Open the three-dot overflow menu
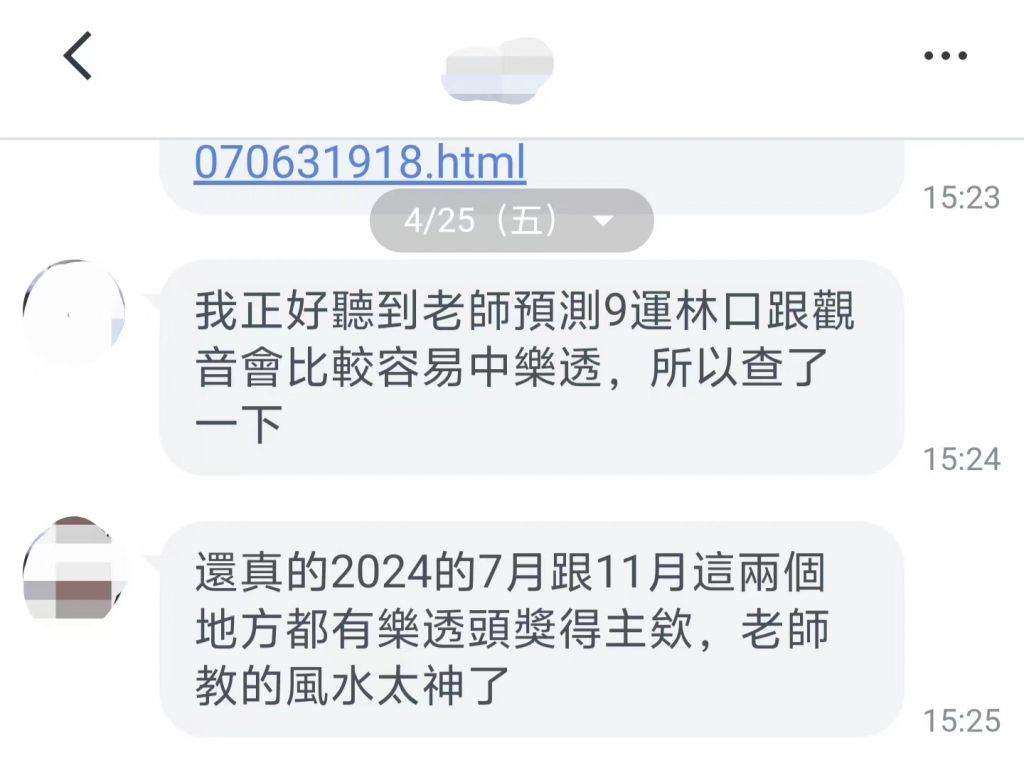Image resolution: width=1024 pixels, height=765 pixels. [x=944, y=56]
